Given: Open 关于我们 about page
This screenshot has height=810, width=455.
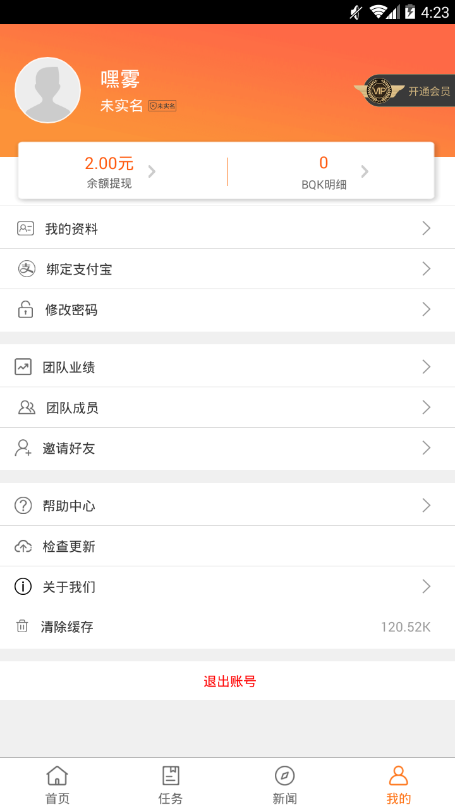Looking at the screenshot, I should 227,587.
